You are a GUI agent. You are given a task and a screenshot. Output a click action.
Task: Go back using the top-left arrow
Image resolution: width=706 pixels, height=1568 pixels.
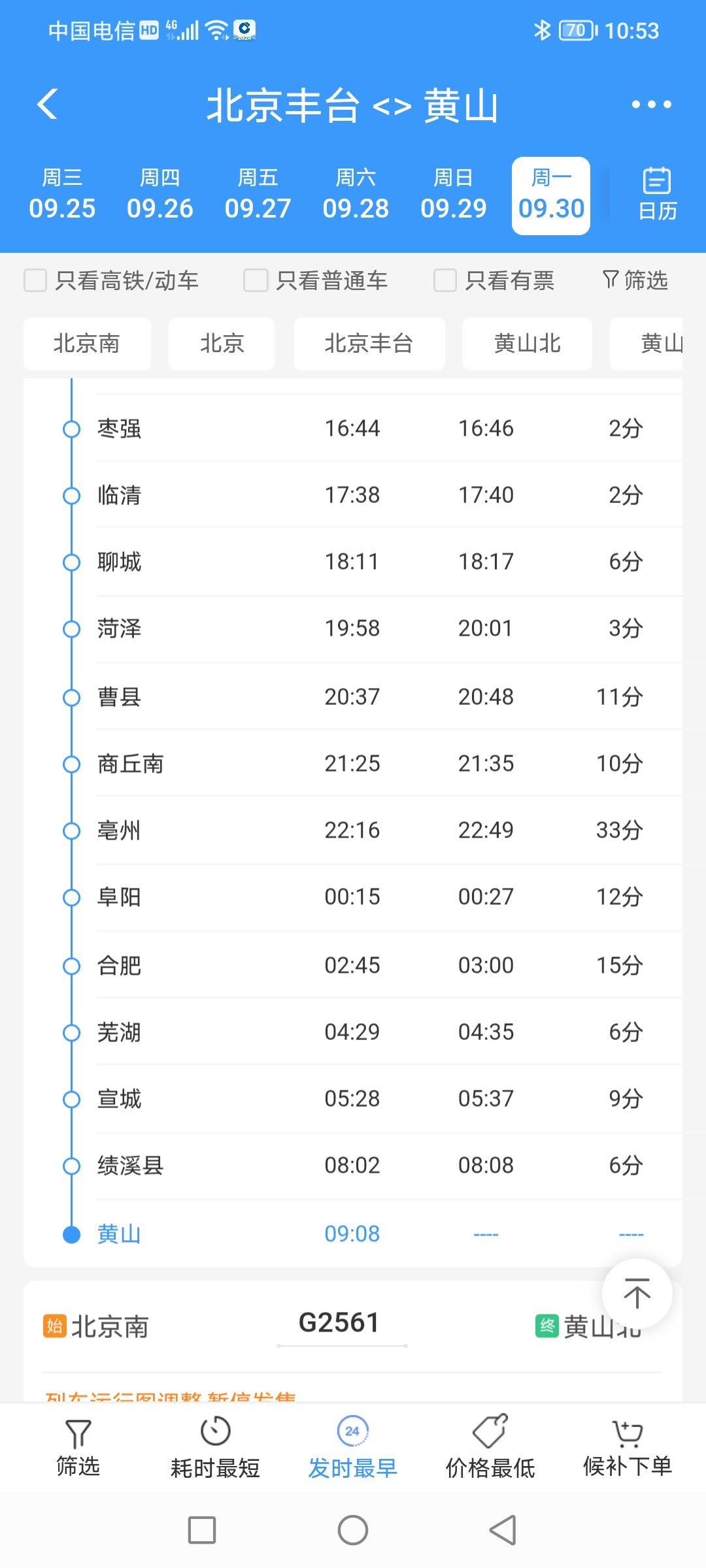(48, 105)
